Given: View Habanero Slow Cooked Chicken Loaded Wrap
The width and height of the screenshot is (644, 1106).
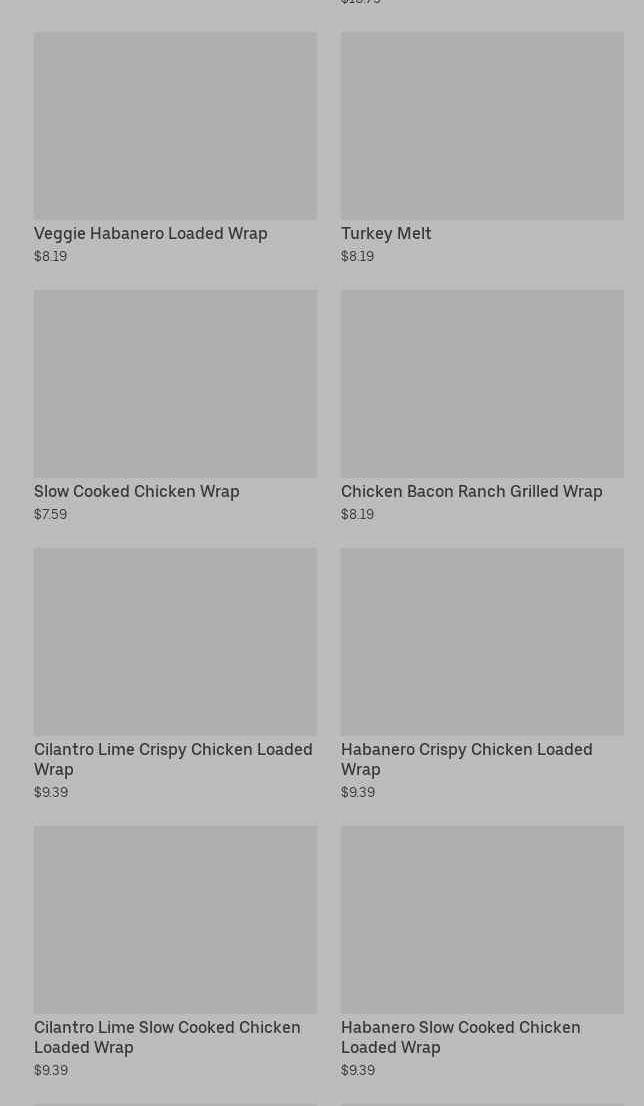Looking at the screenshot, I should [x=482, y=920].
